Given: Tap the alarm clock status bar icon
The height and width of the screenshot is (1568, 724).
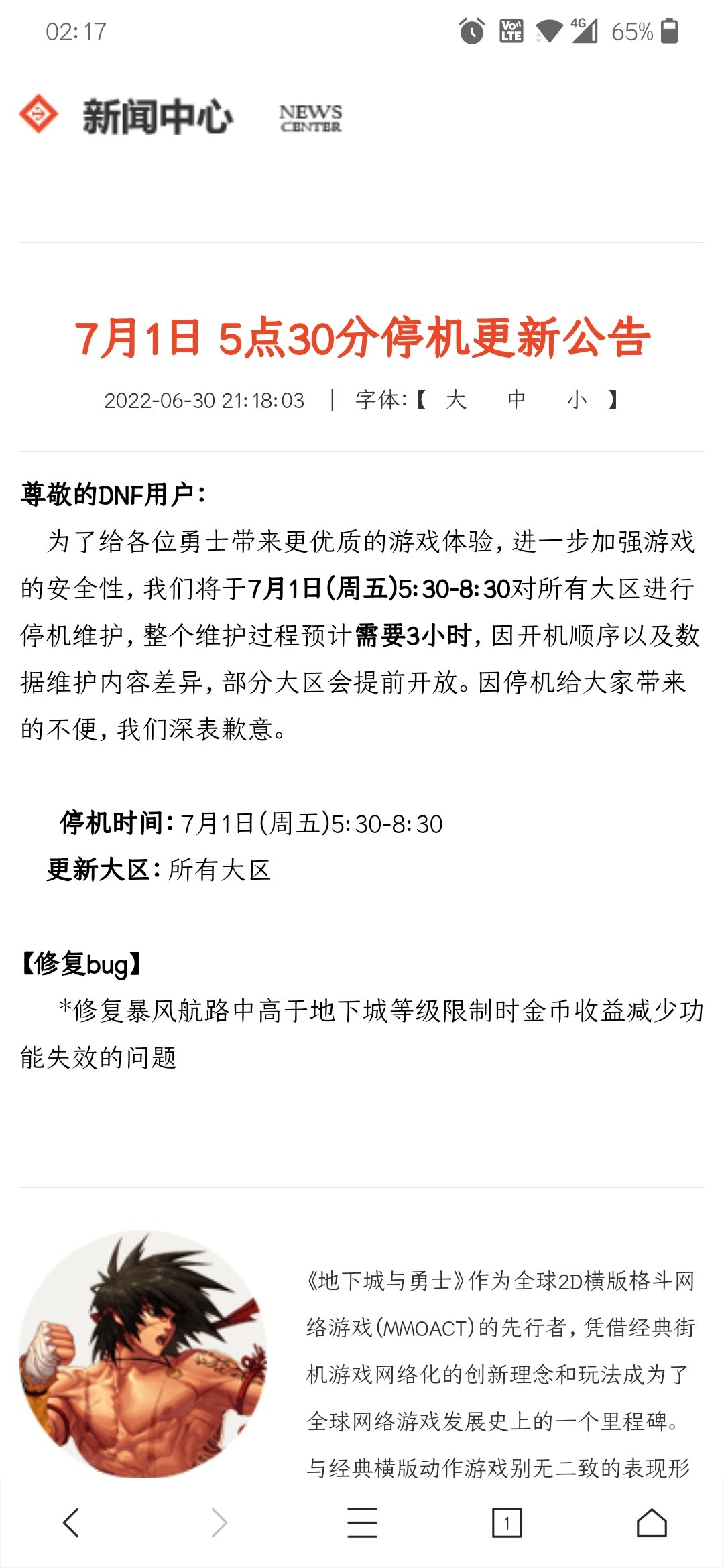Looking at the screenshot, I should pos(472,30).
